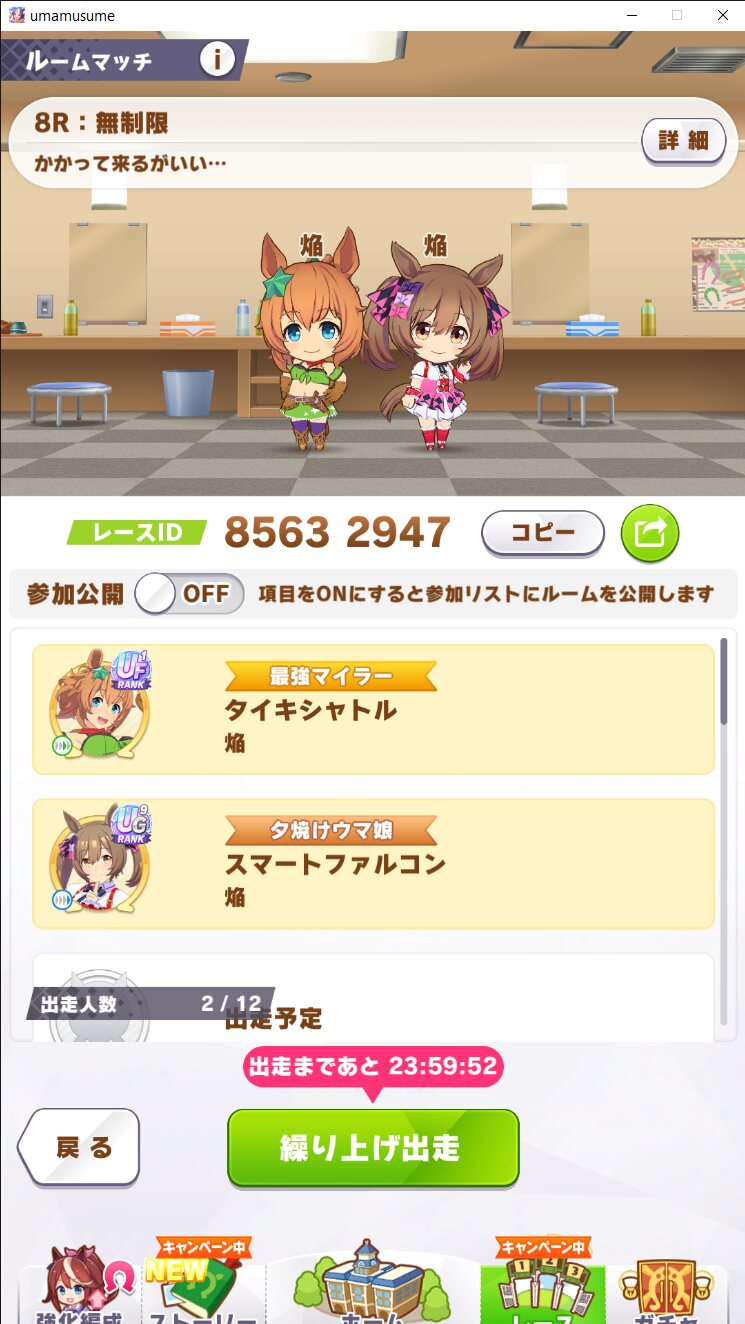Go to the ホーム tab
Viewport: 745px width, 1324px height.
(x=372, y=1290)
